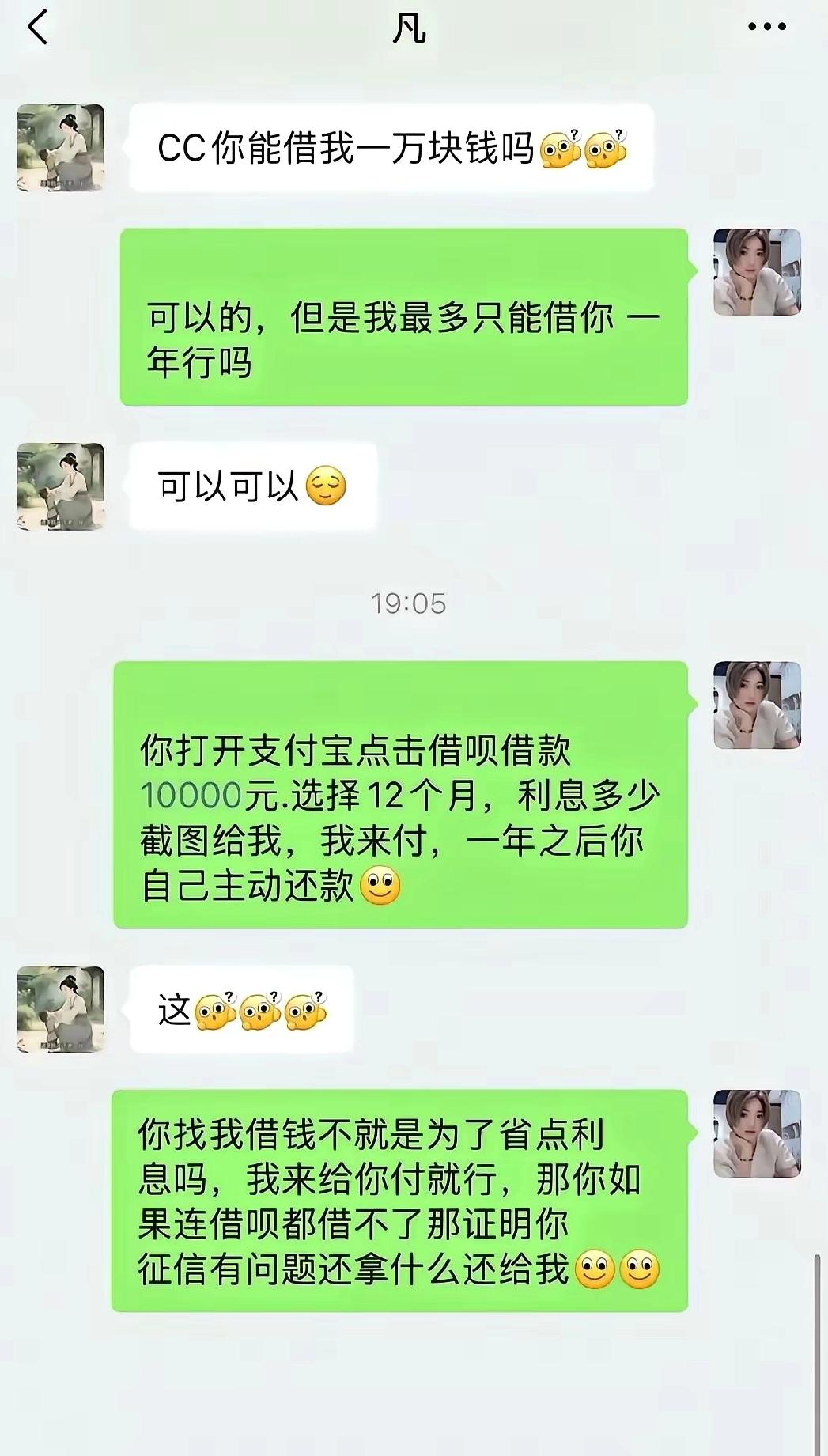
Task: Tap the 19:05 timestamp
Action: pyautogui.click(x=410, y=603)
